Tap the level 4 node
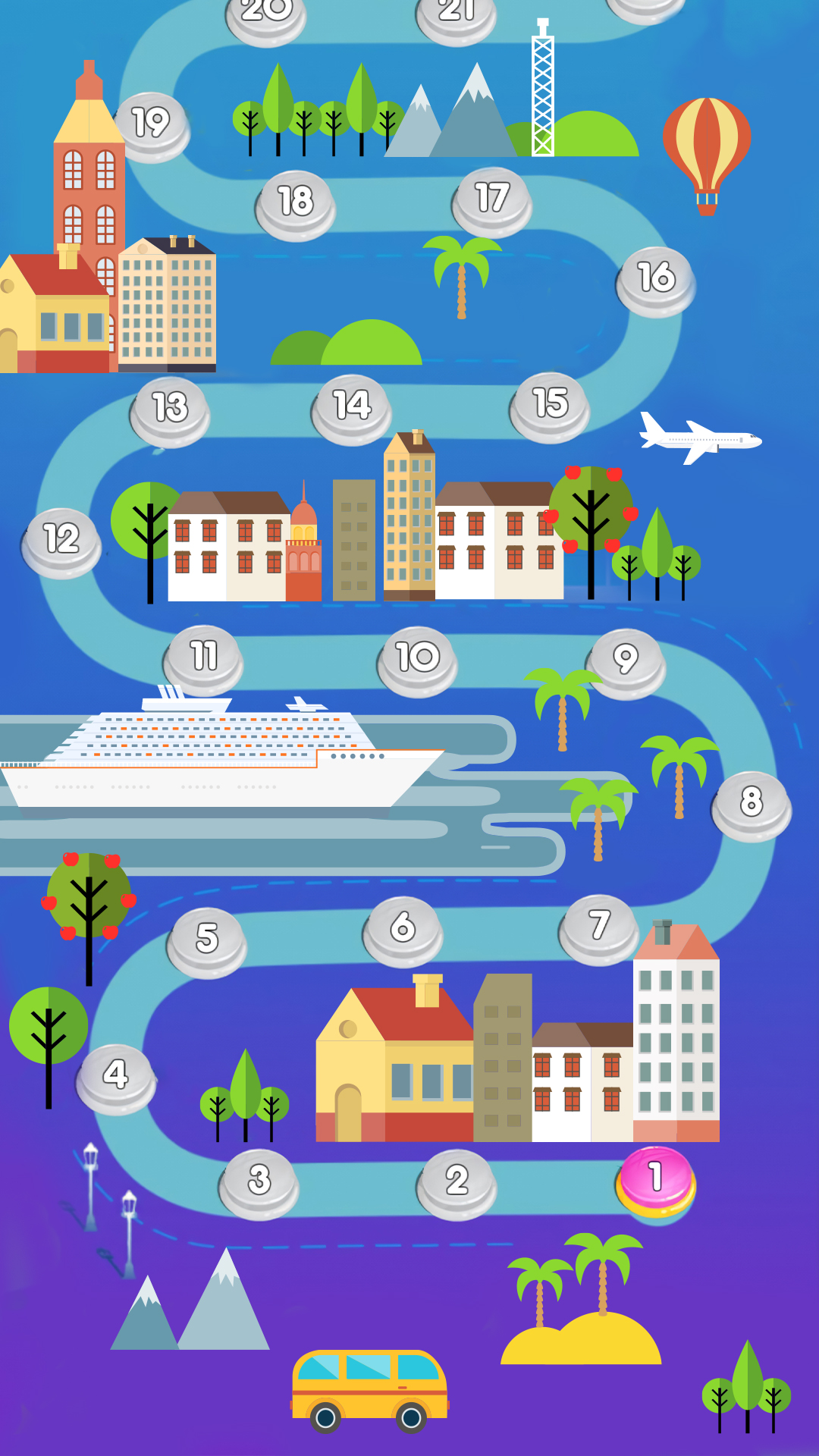This screenshot has width=819, height=1456. [x=116, y=1076]
